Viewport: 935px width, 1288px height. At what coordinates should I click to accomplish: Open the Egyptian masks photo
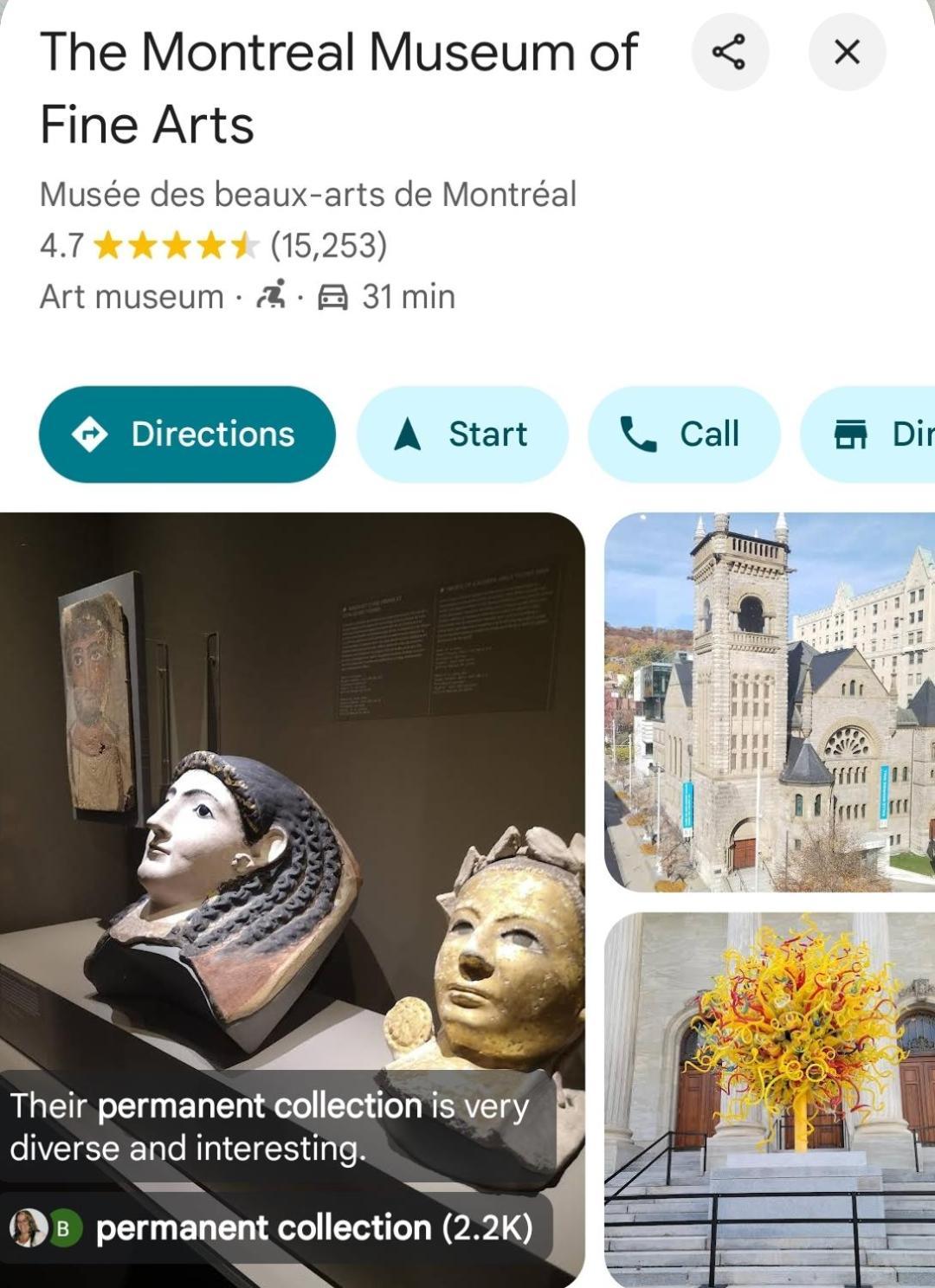[291, 779]
